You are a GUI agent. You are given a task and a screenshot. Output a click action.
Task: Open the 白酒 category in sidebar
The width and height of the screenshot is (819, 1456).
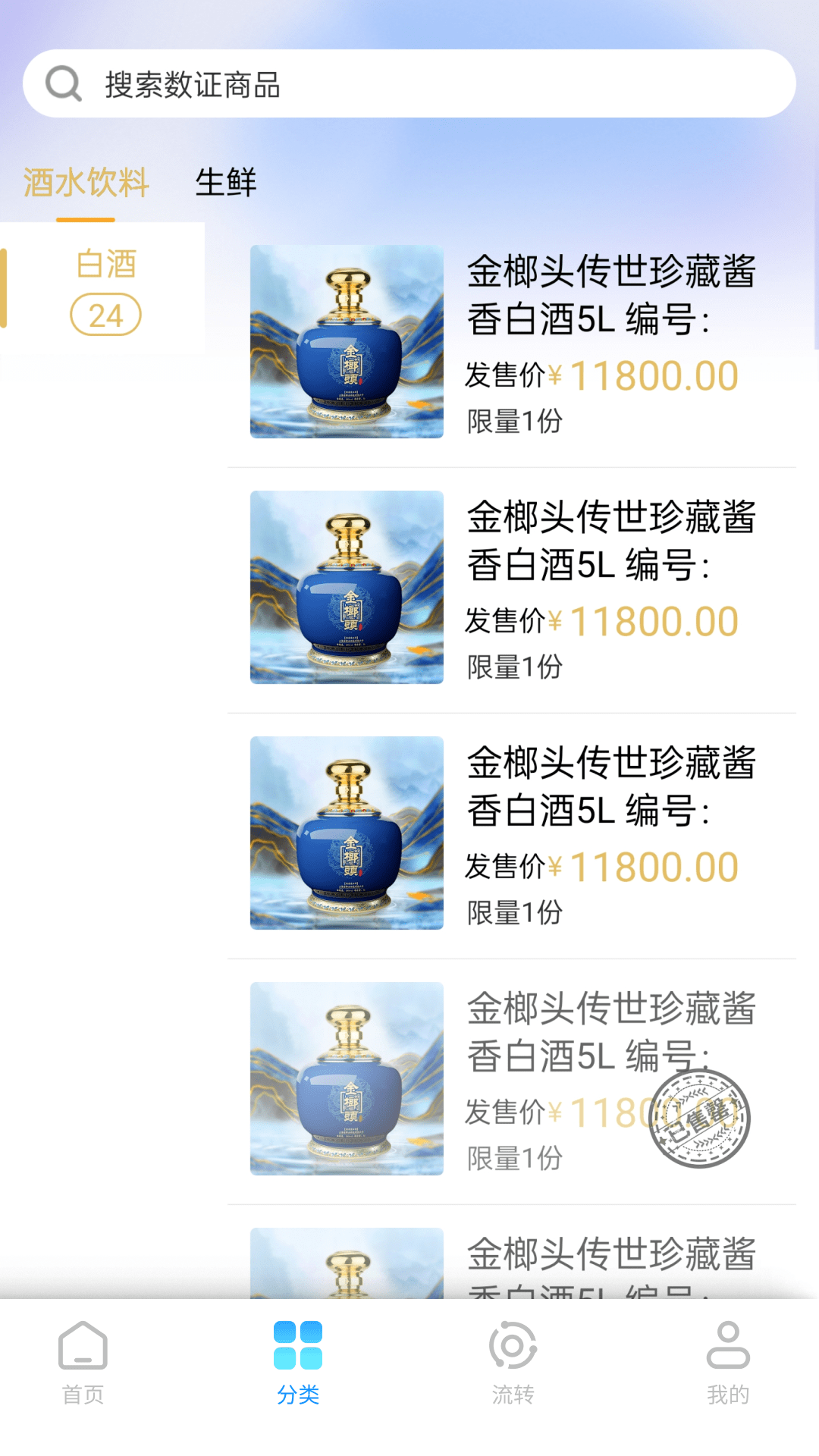coord(106,265)
